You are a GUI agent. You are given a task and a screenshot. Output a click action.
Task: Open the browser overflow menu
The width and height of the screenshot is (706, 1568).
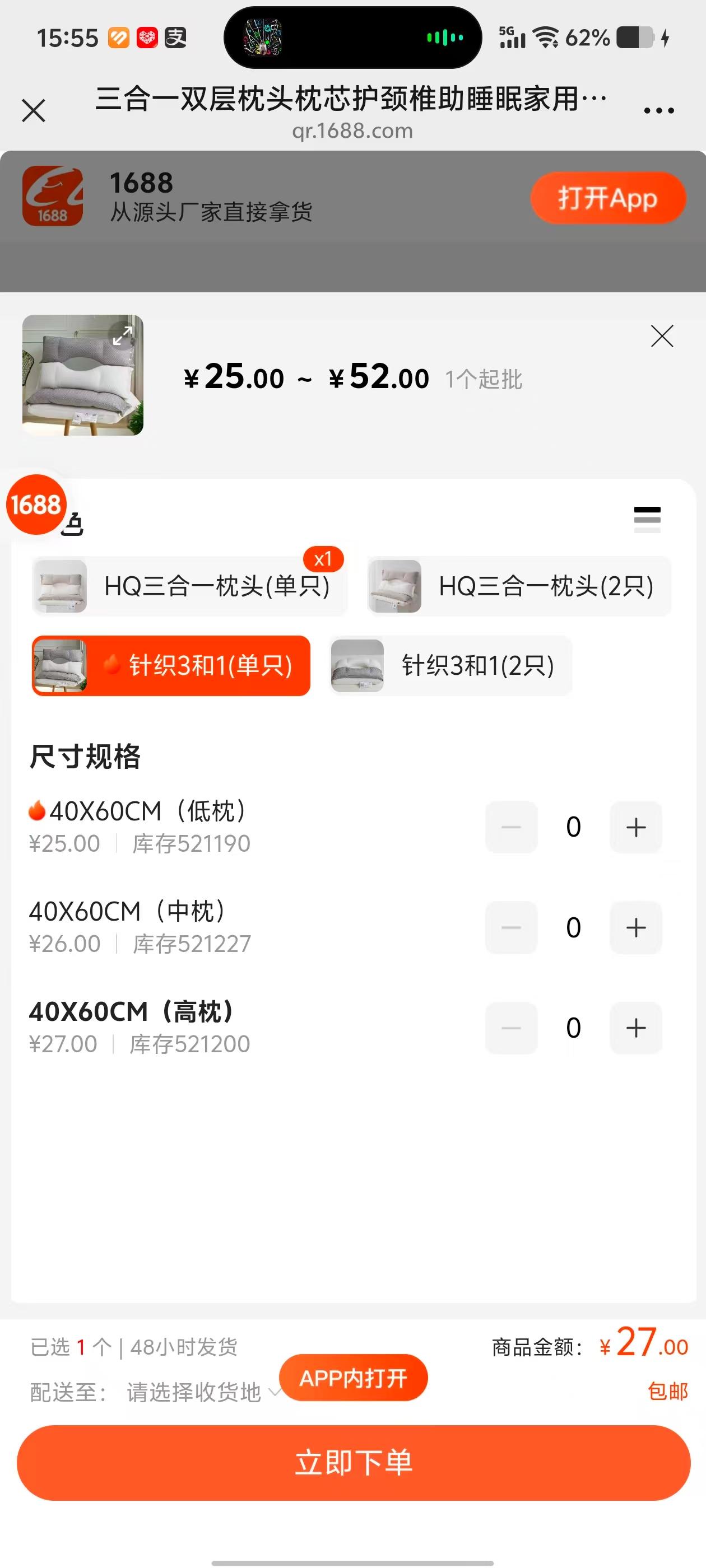pyautogui.click(x=658, y=111)
